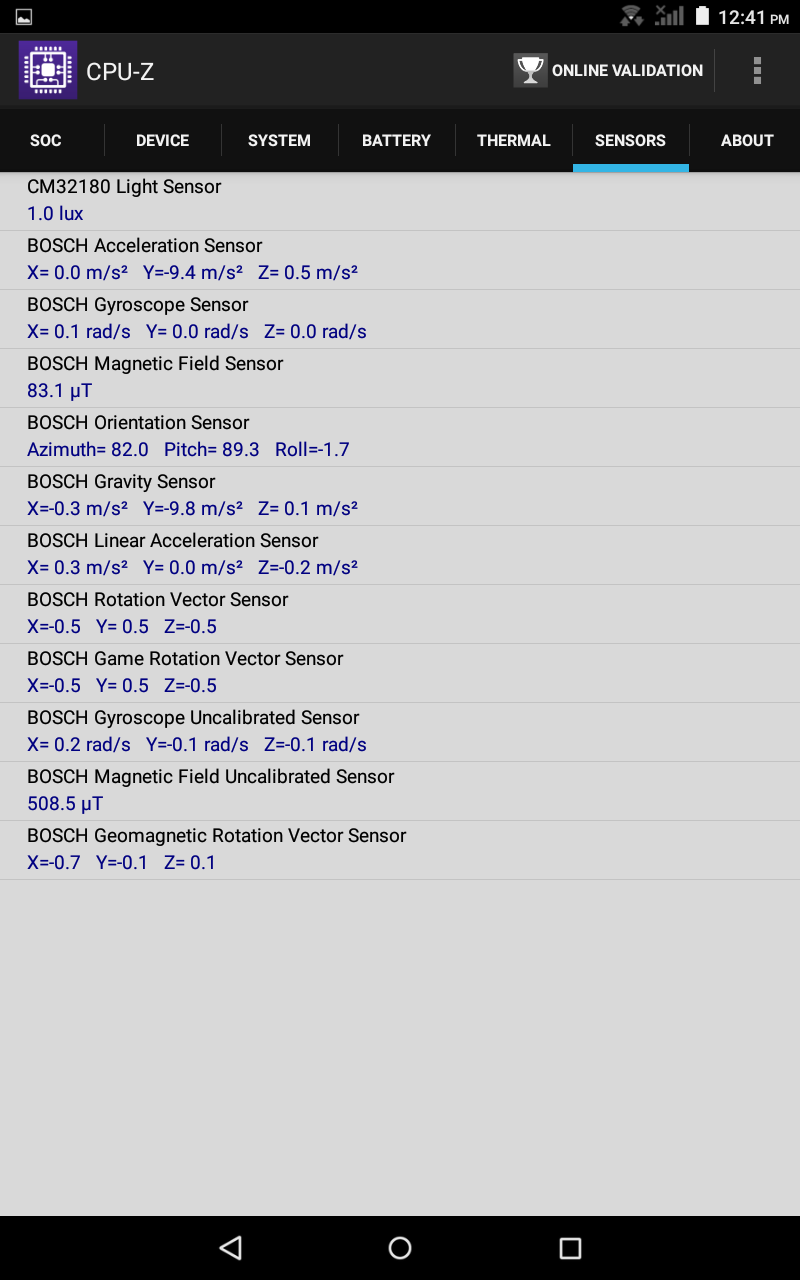Image resolution: width=800 pixels, height=1280 pixels.
Task: Switch to the SOC tab
Action: pos(46,140)
